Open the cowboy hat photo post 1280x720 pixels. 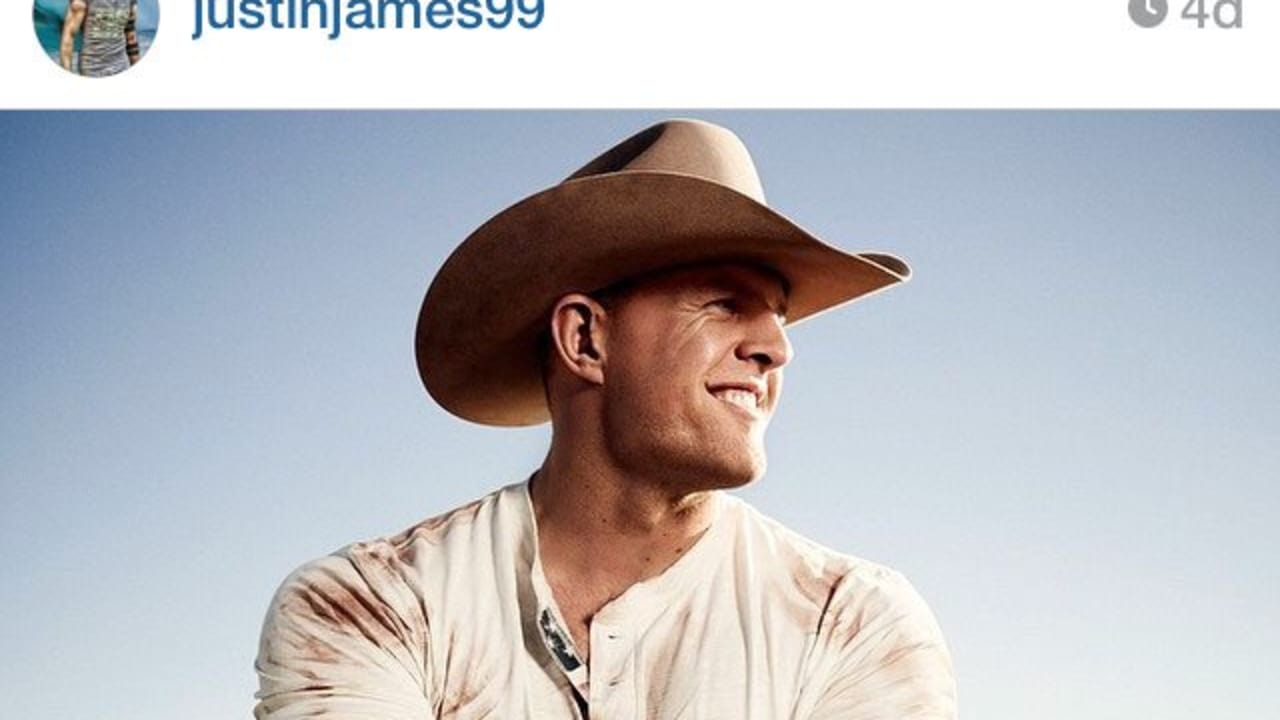coord(640,414)
